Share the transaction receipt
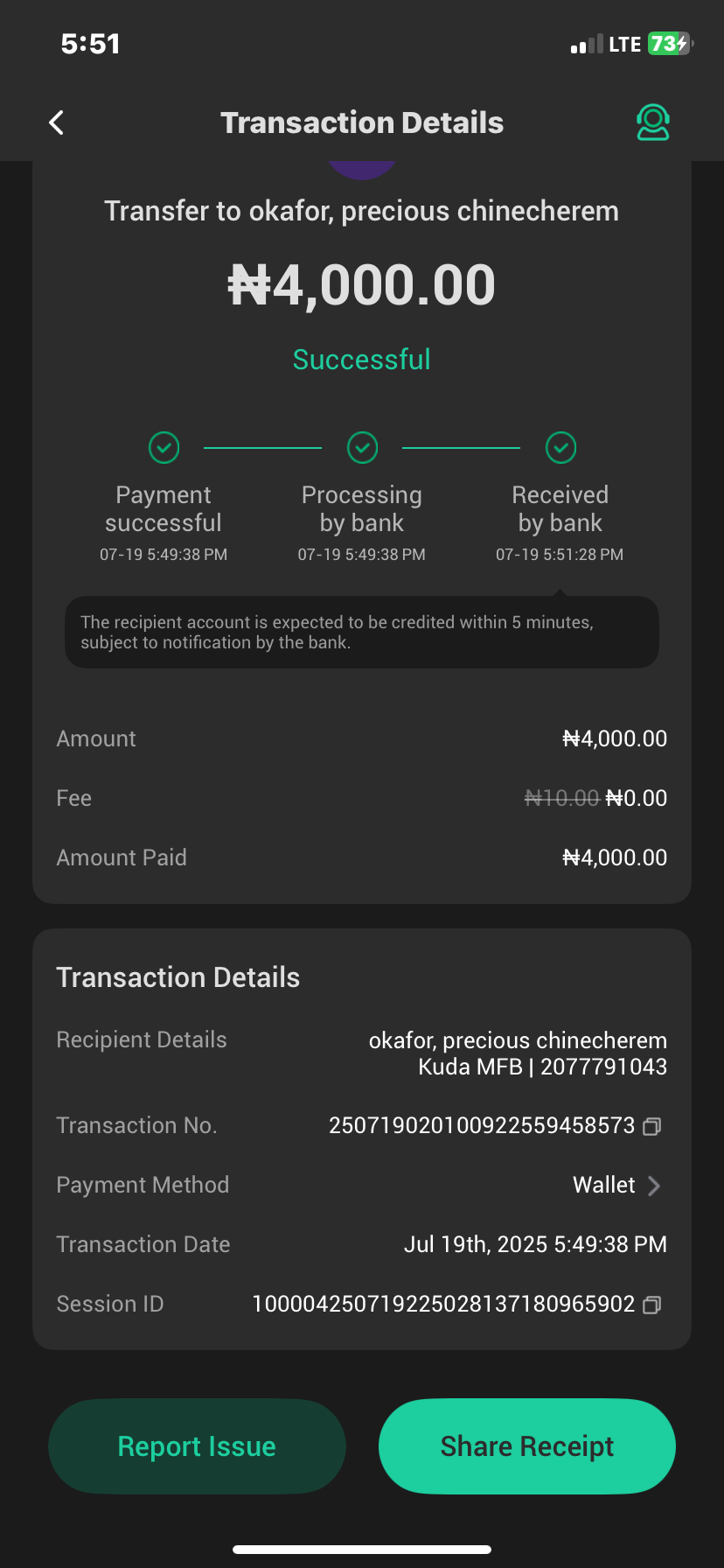Screen dimensions: 724x1568 point(526,1446)
